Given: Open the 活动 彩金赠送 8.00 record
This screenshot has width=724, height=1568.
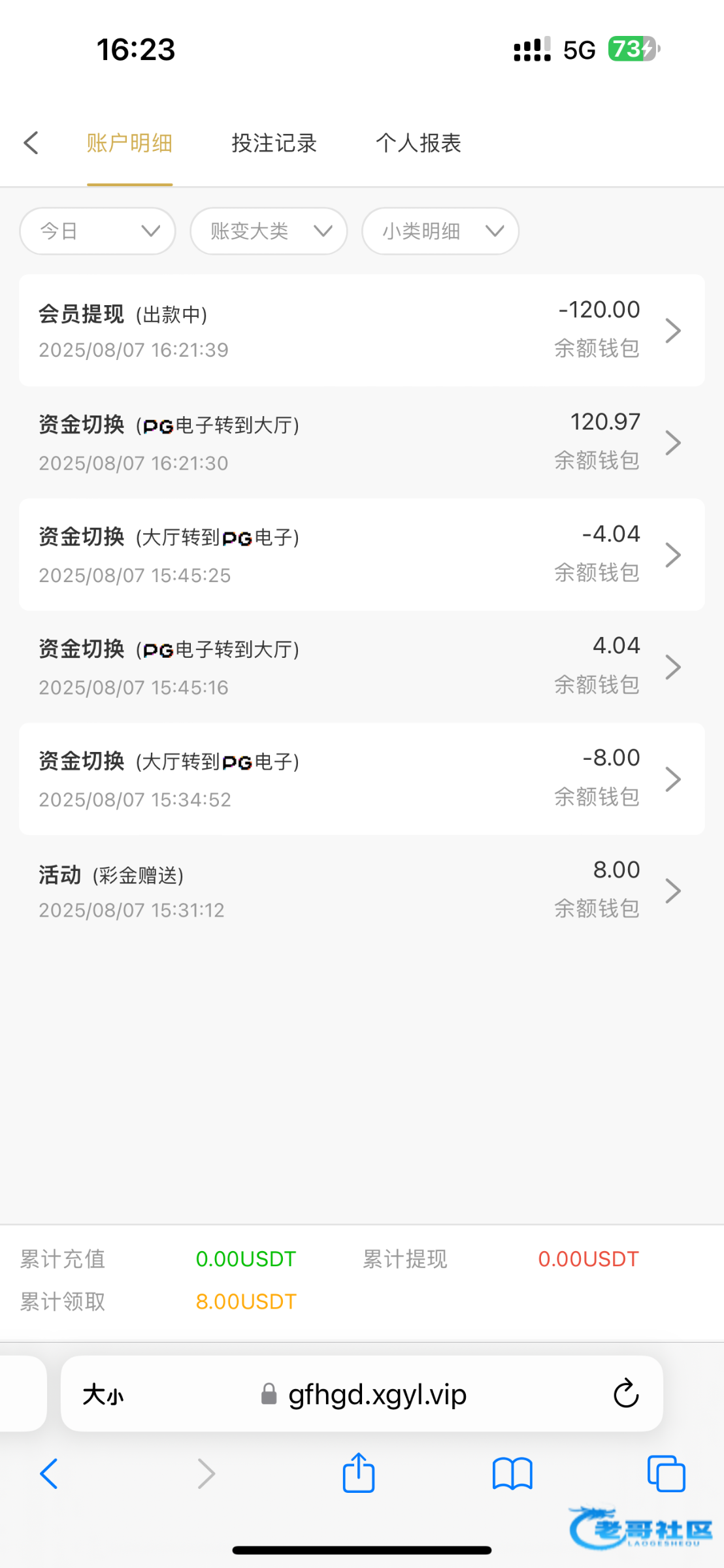Looking at the screenshot, I should point(361,890).
